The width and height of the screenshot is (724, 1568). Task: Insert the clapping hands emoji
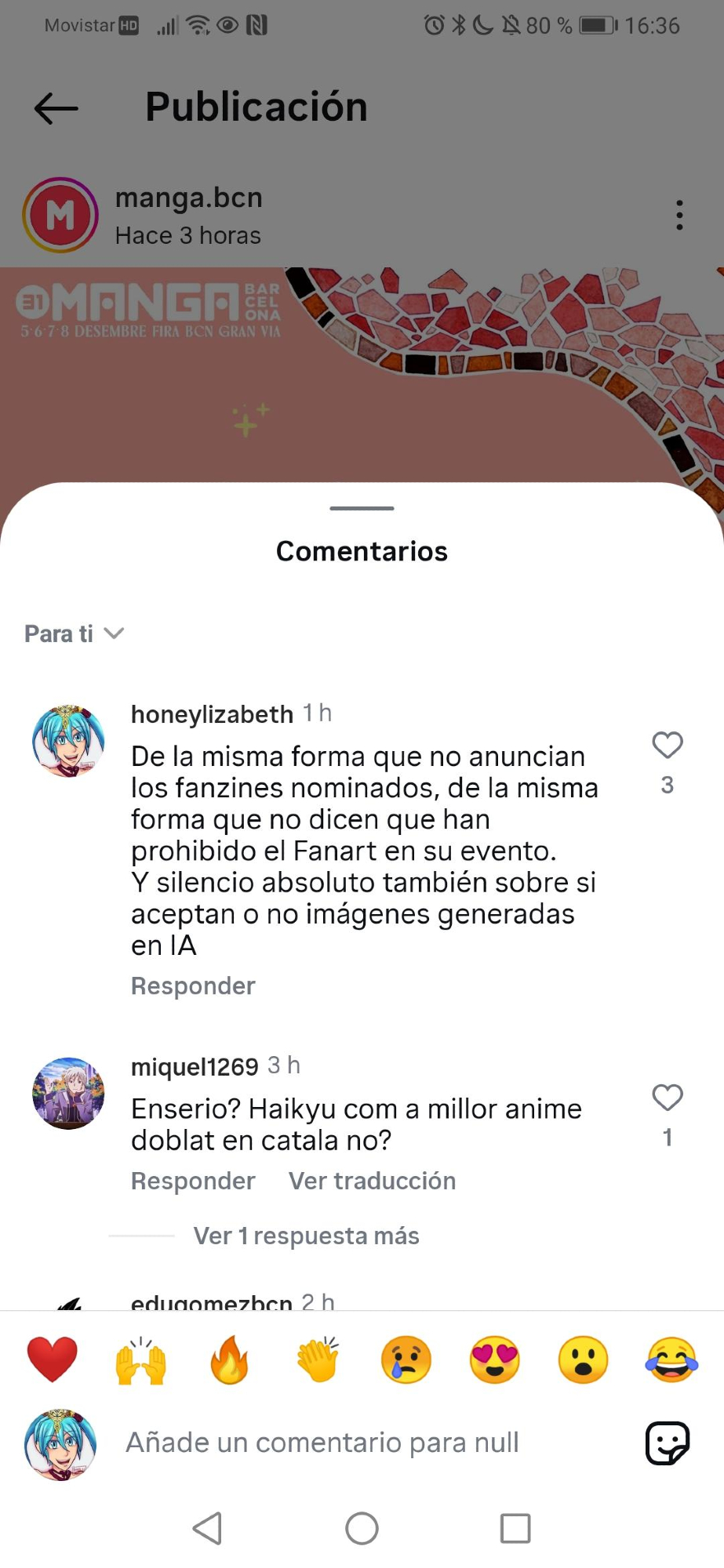(x=318, y=1359)
